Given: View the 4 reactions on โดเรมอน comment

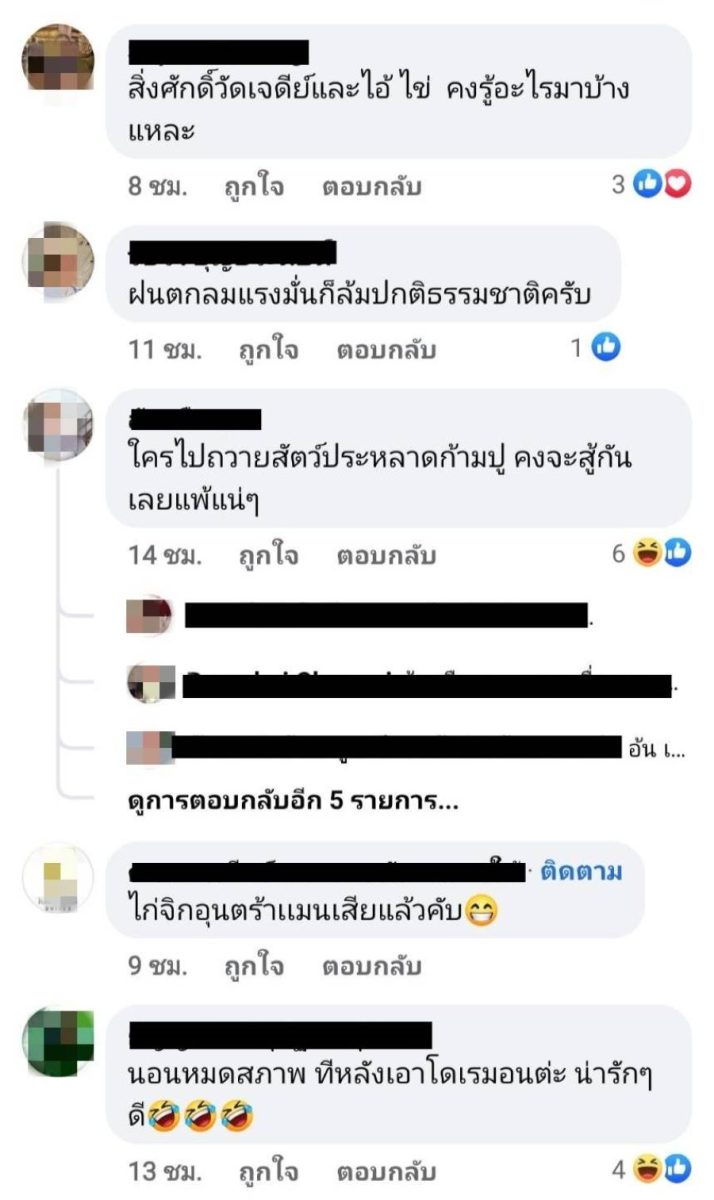Looking at the screenshot, I should (661, 1166).
